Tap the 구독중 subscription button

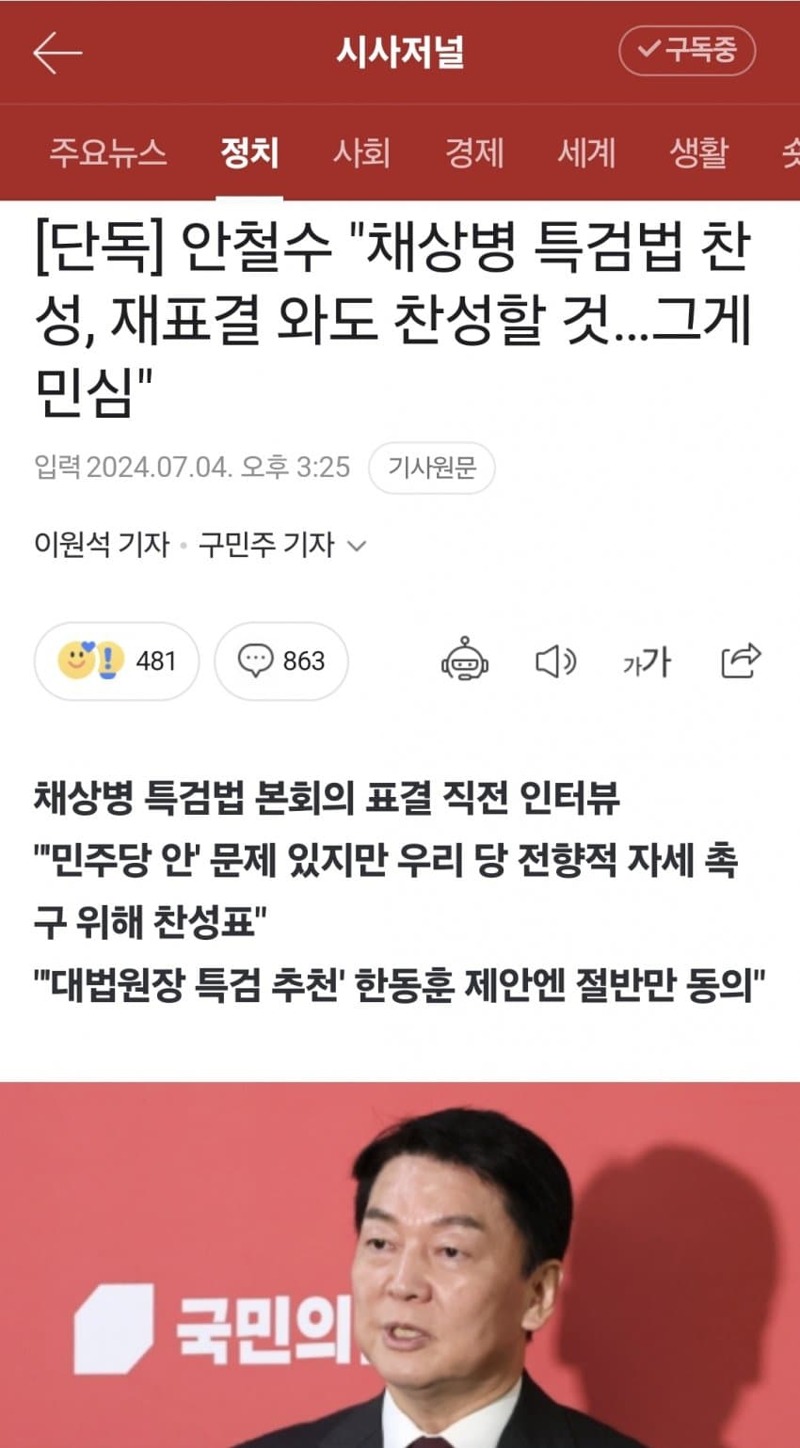click(687, 51)
